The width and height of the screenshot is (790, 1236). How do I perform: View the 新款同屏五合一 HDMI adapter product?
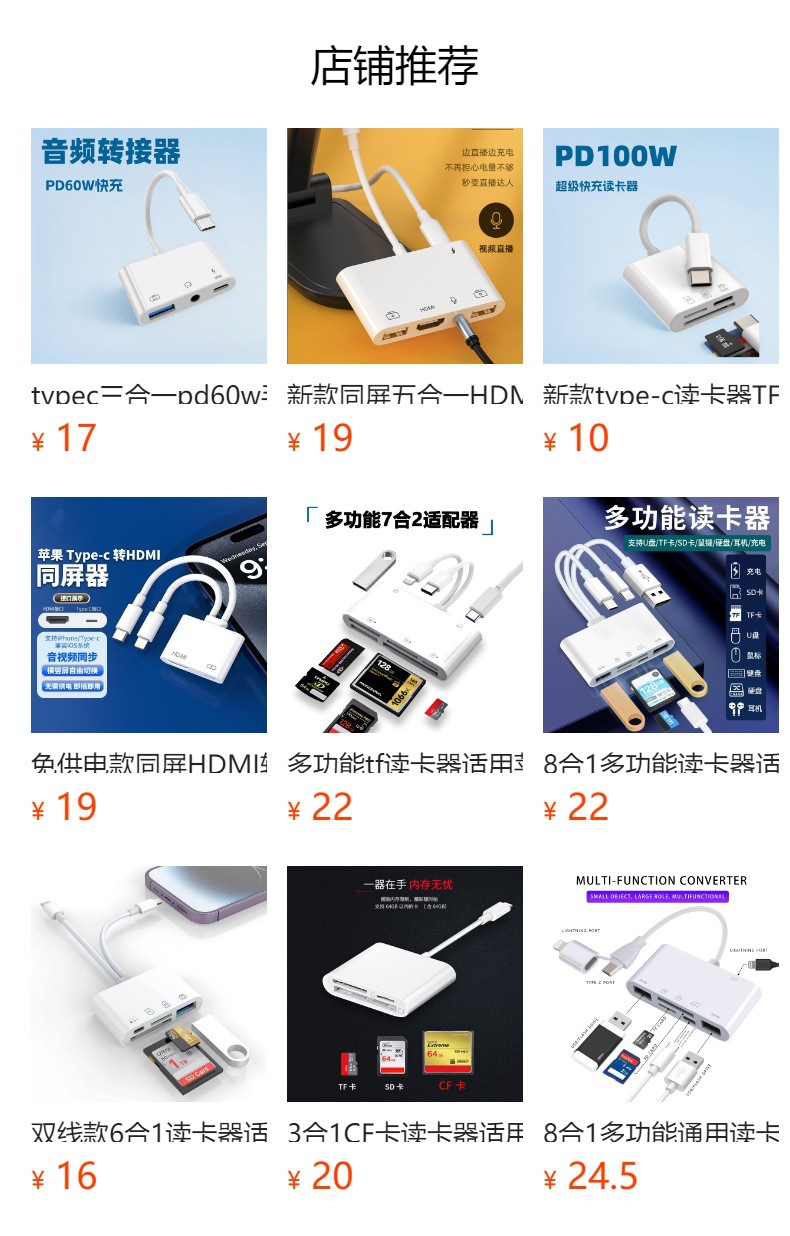coord(405,292)
